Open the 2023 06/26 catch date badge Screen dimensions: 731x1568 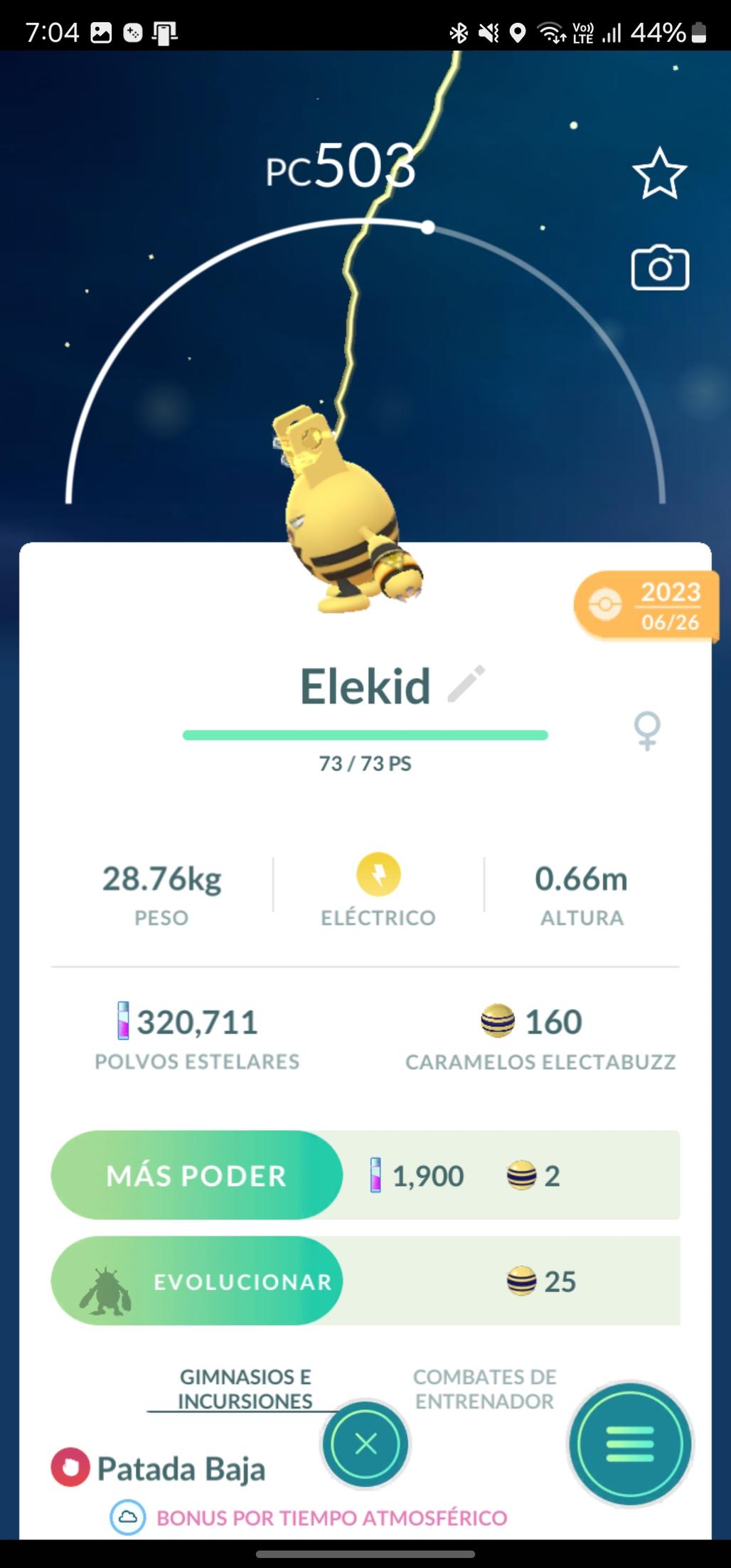(647, 606)
